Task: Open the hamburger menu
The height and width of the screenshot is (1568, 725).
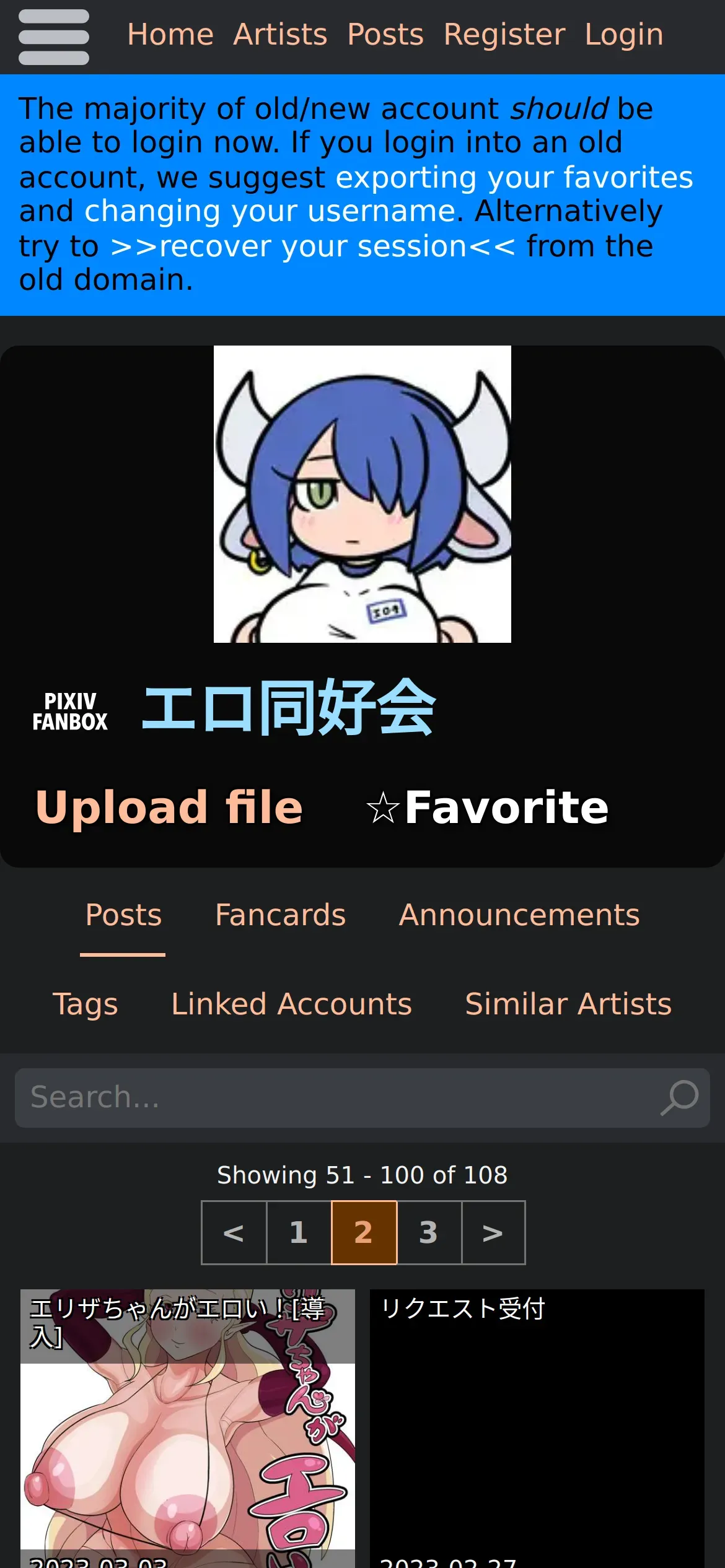Action: click(54, 37)
